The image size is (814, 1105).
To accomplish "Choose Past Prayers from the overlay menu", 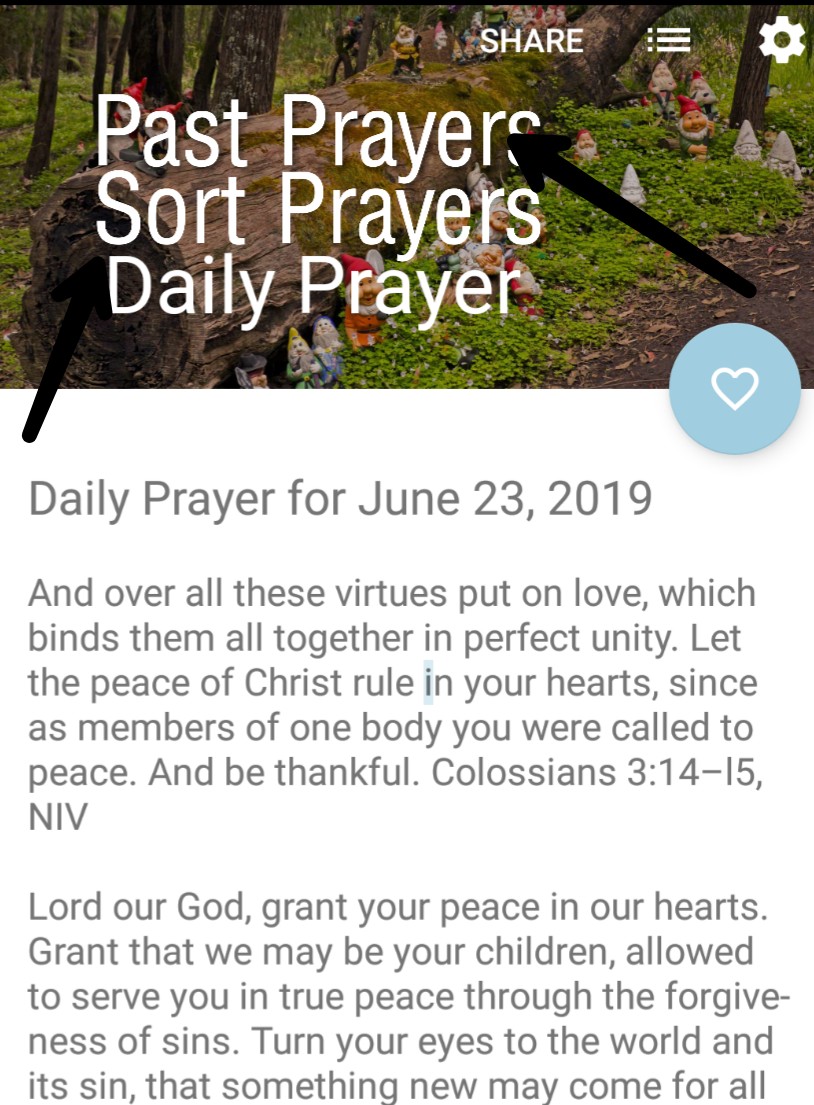I will point(315,130).
